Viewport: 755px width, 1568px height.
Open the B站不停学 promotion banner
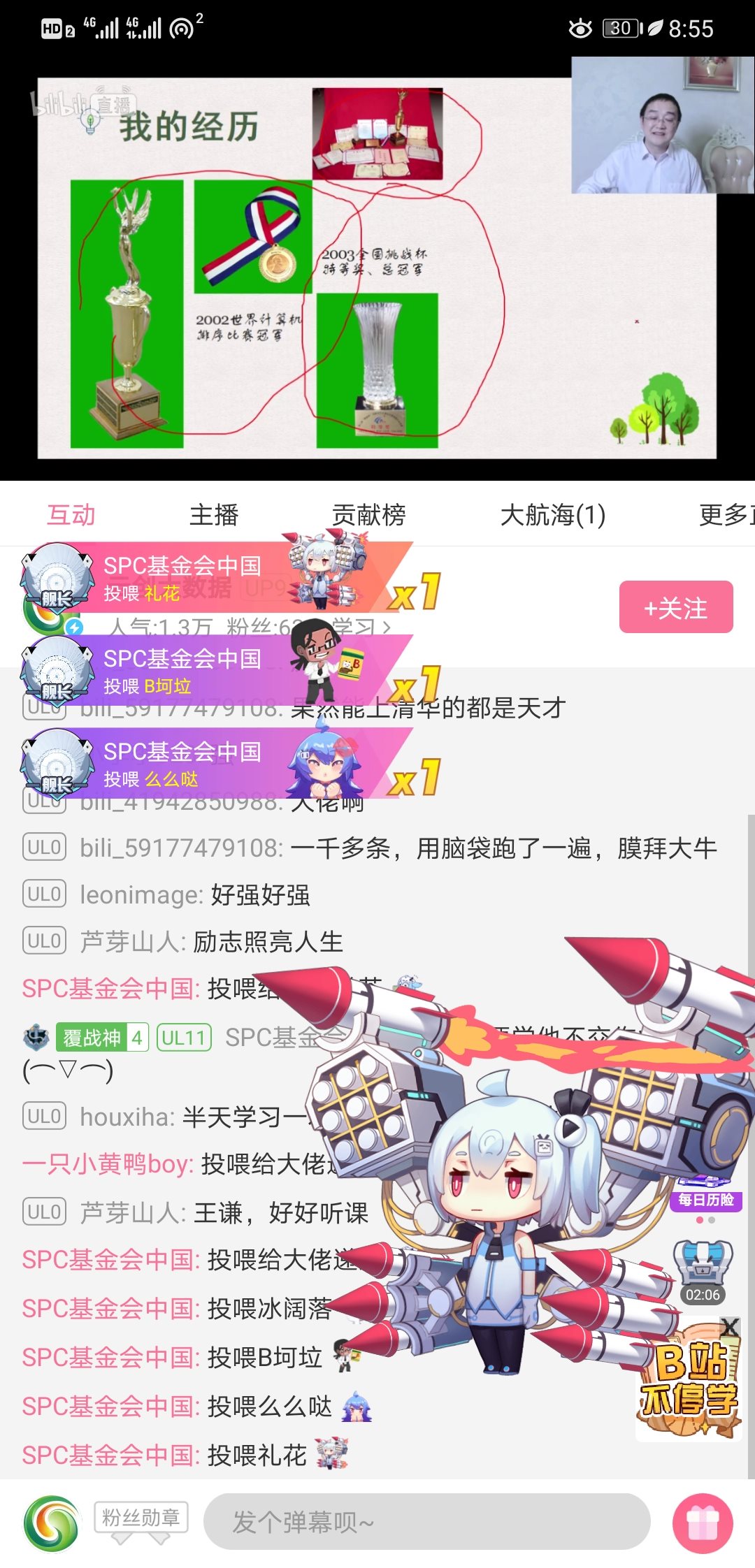tap(688, 1384)
